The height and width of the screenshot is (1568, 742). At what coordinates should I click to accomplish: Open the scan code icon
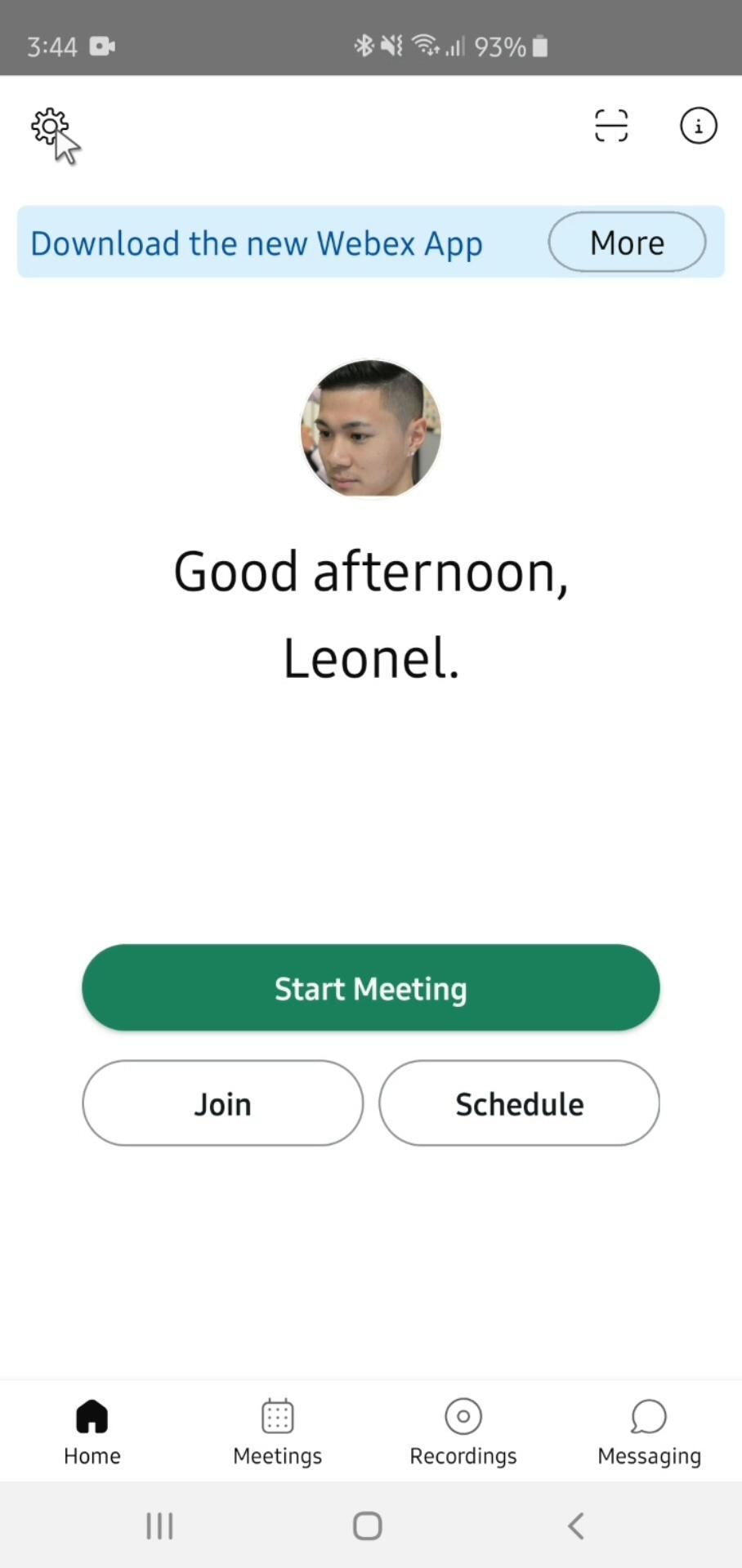[611, 126]
